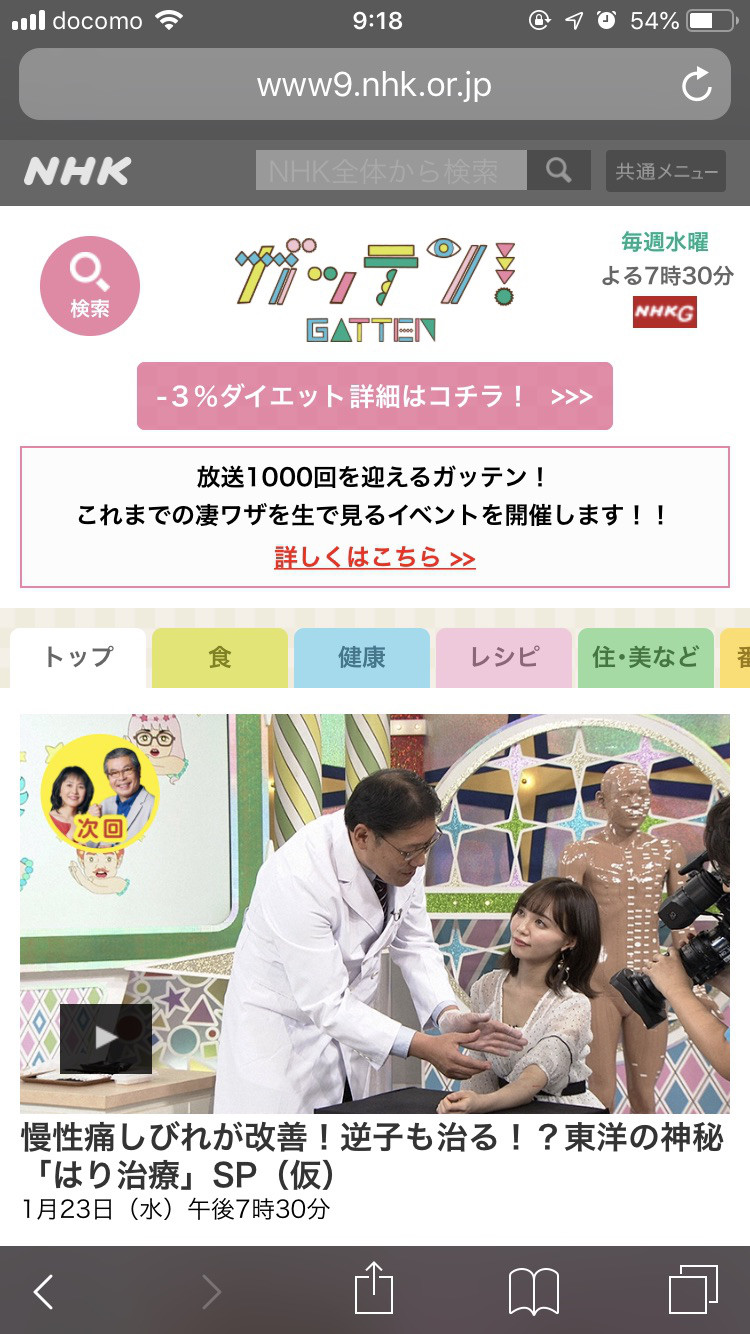Open the Safari share sheet
The height and width of the screenshot is (1334, 750).
[x=375, y=1289]
